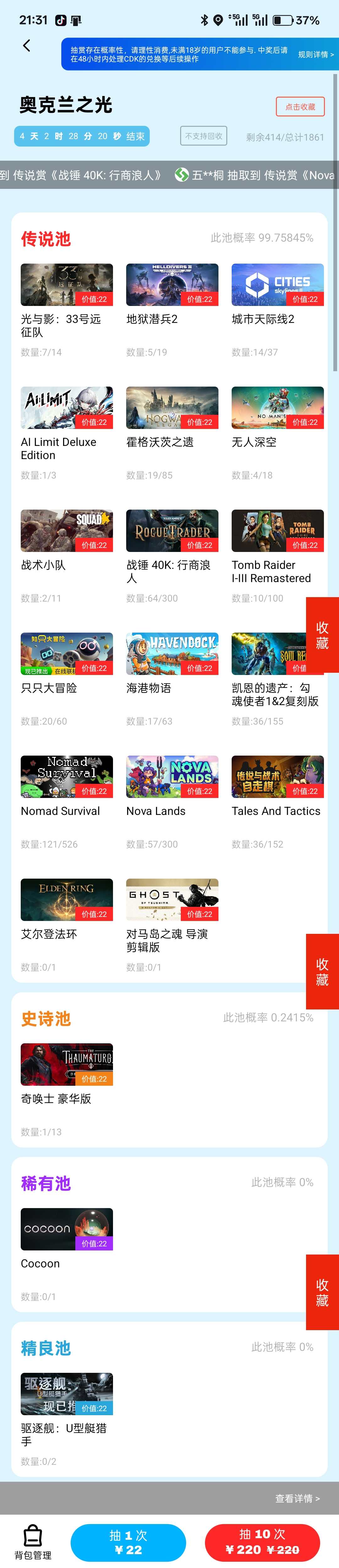Viewport: 339px width, 1568px height.
Task: Open 背包管理 backpack
Action: click(x=33, y=1543)
